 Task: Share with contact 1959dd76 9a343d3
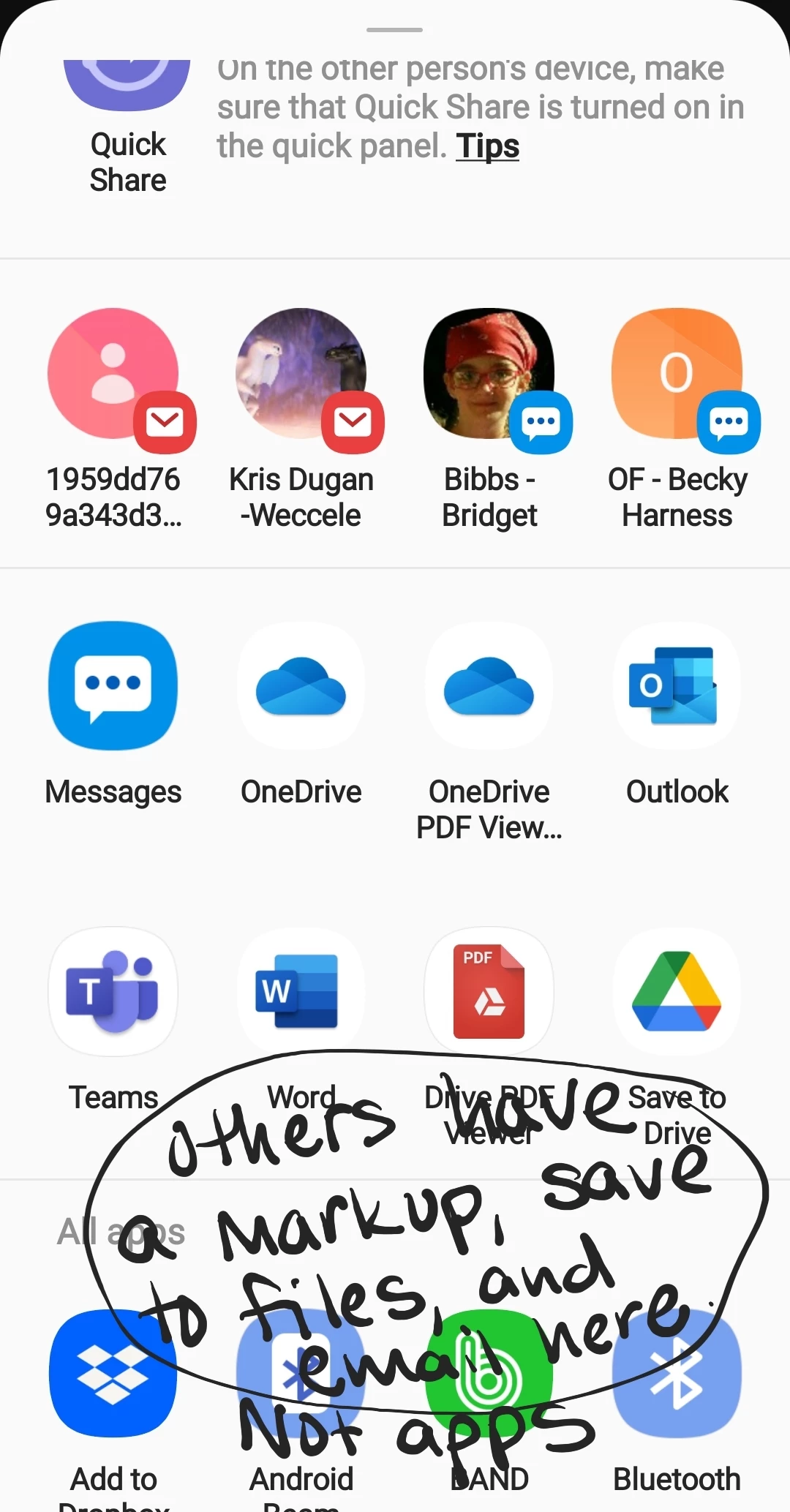113,375
